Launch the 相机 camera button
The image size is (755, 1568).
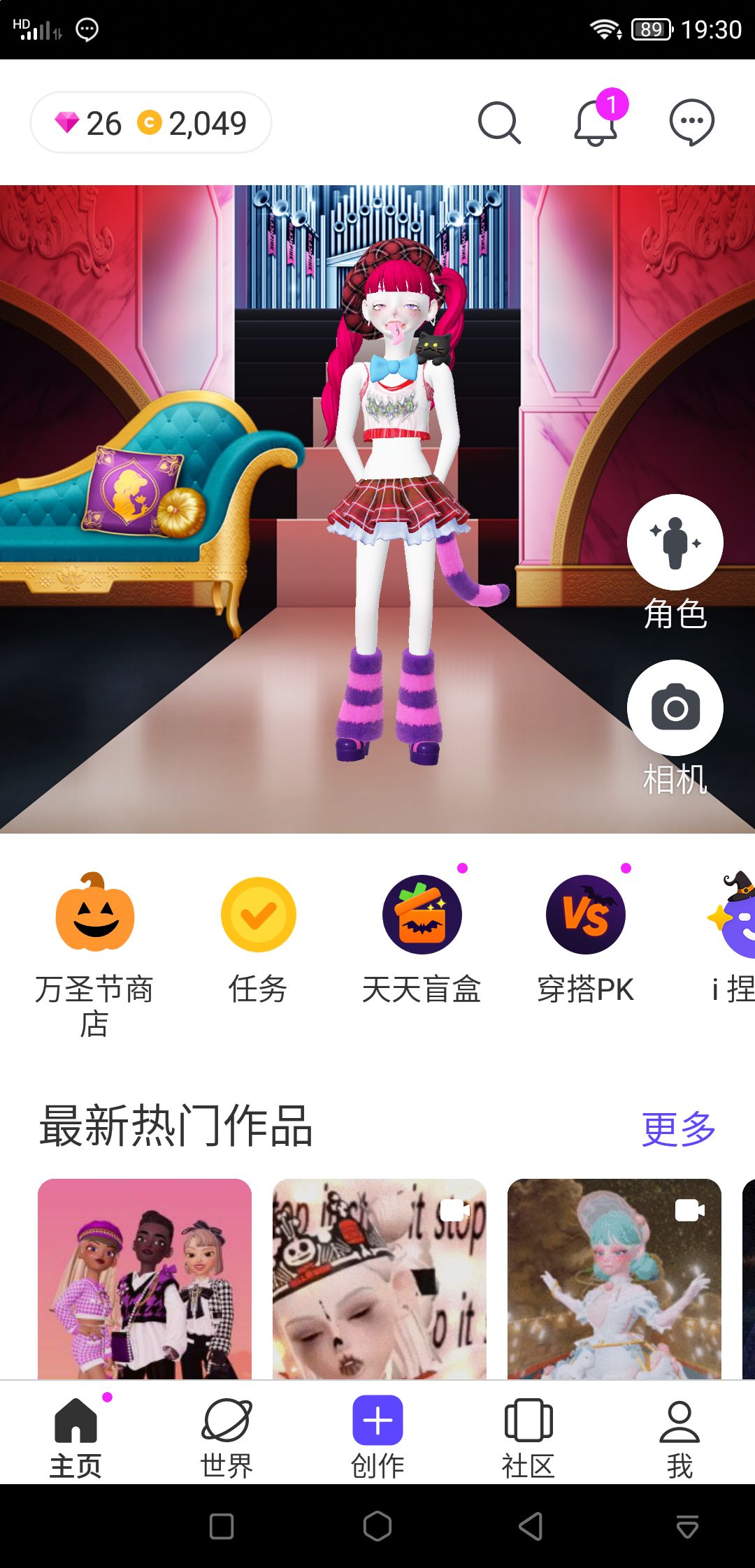click(675, 727)
